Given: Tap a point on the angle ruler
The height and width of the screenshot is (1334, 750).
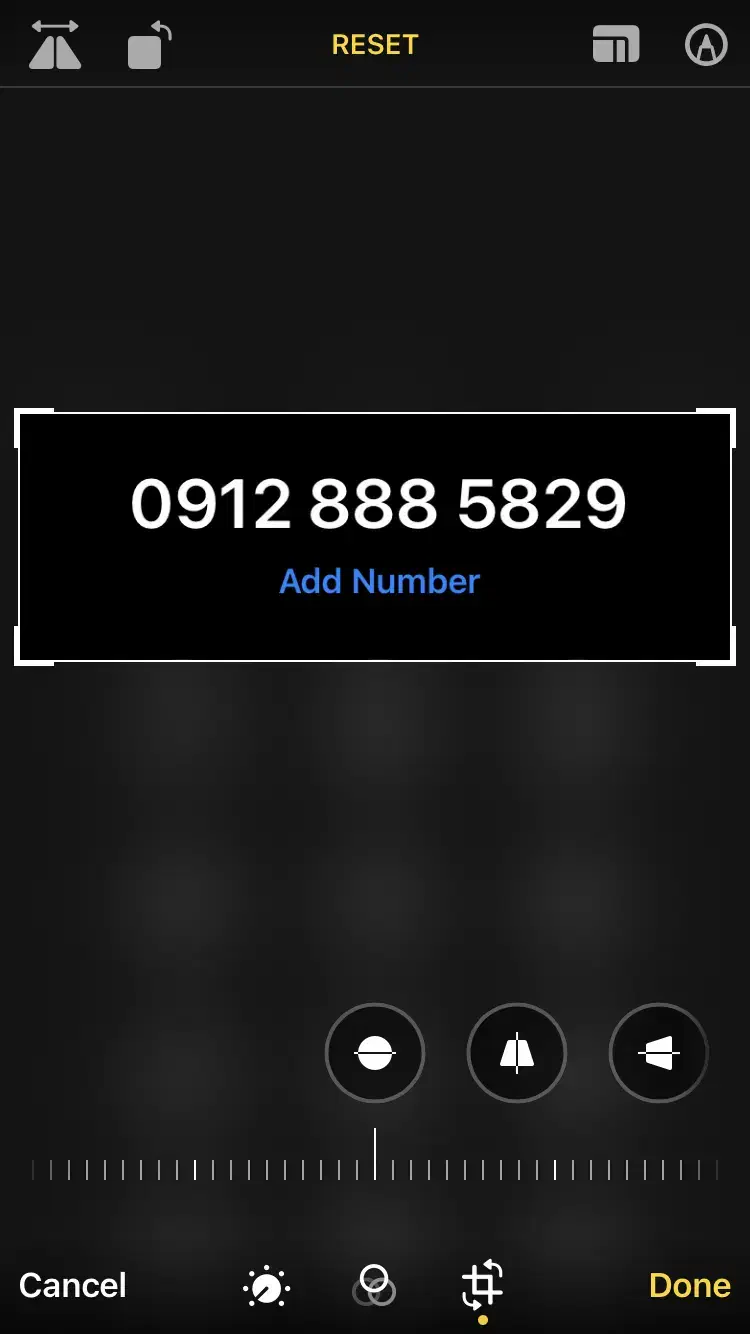Looking at the screenshot, I should click(375, 1168).
